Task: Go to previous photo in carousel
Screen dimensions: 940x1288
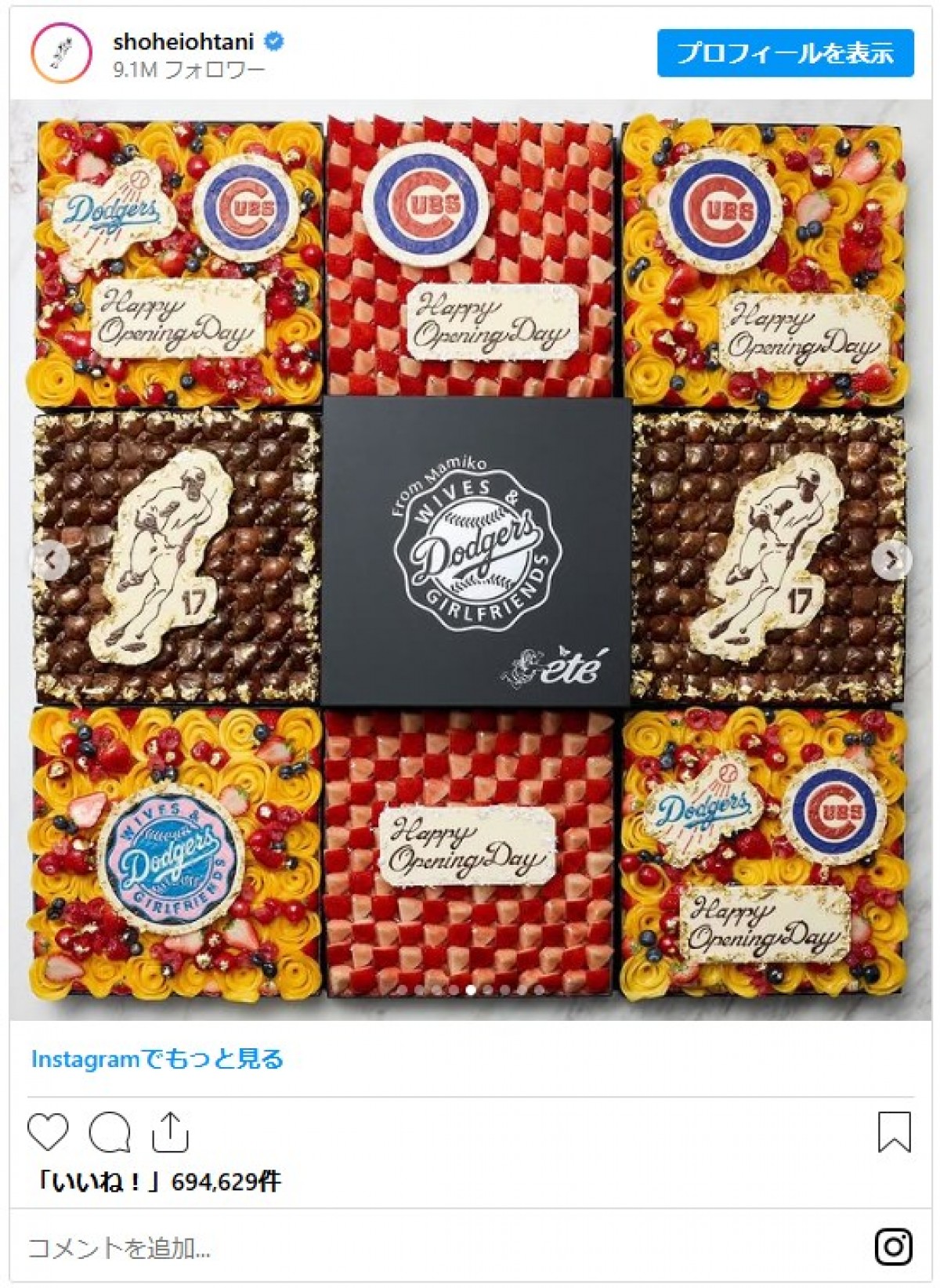Action: tap(50, 559)
